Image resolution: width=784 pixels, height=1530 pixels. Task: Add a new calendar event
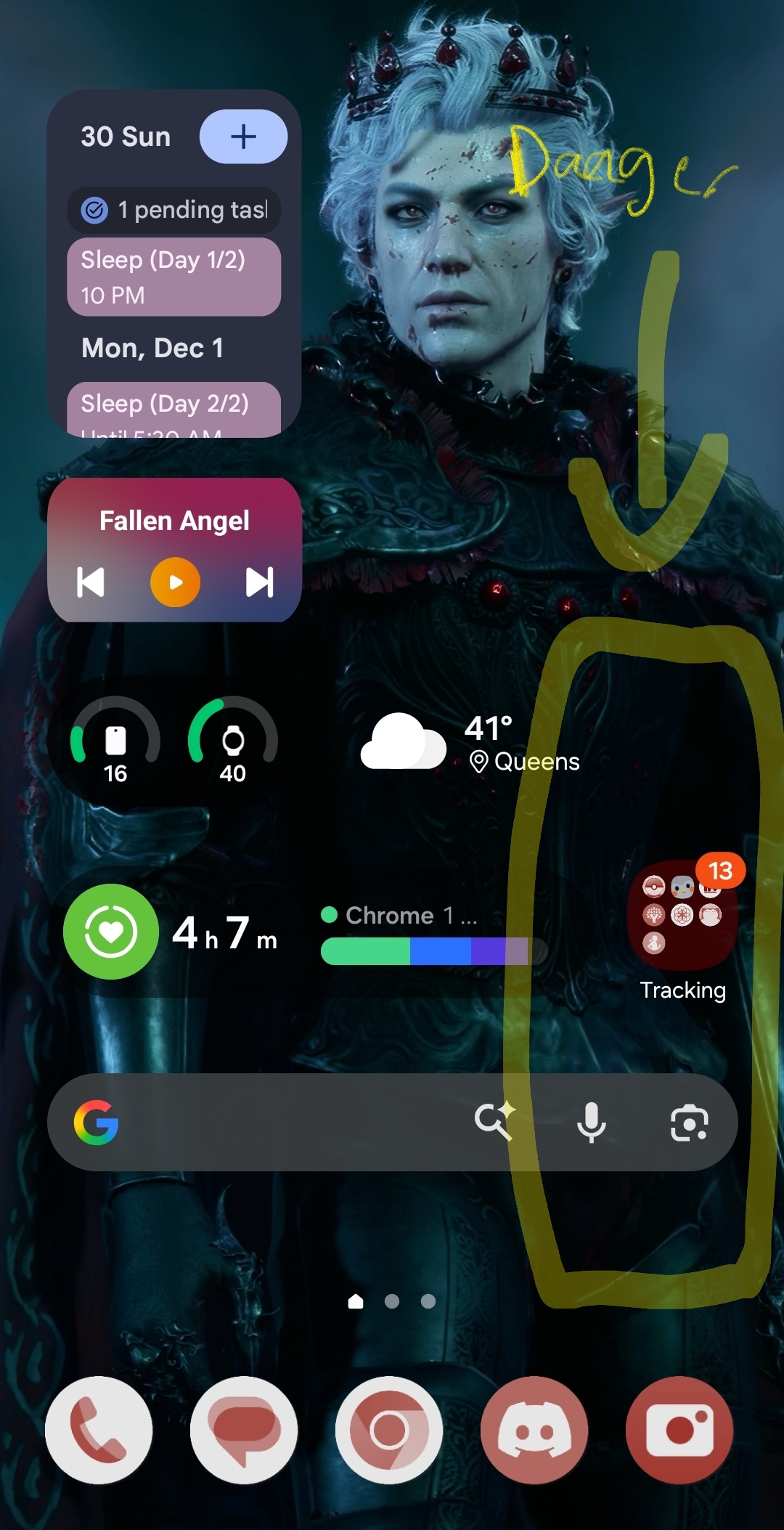(x=243, y=137)
